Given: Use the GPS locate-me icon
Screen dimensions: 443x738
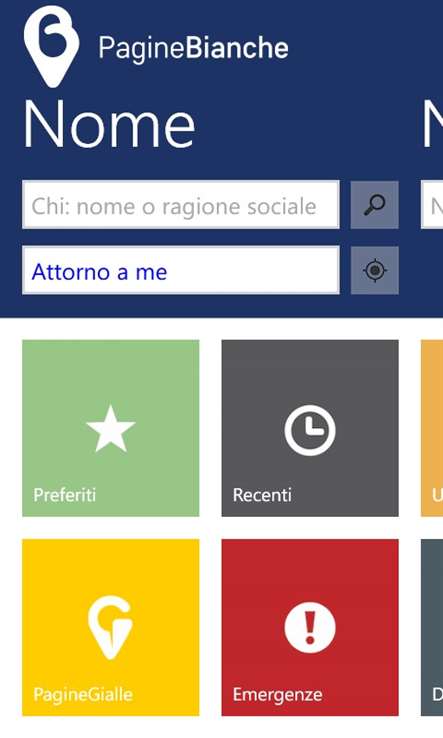Looking at the screenshot, I should (x=375, y=270).
